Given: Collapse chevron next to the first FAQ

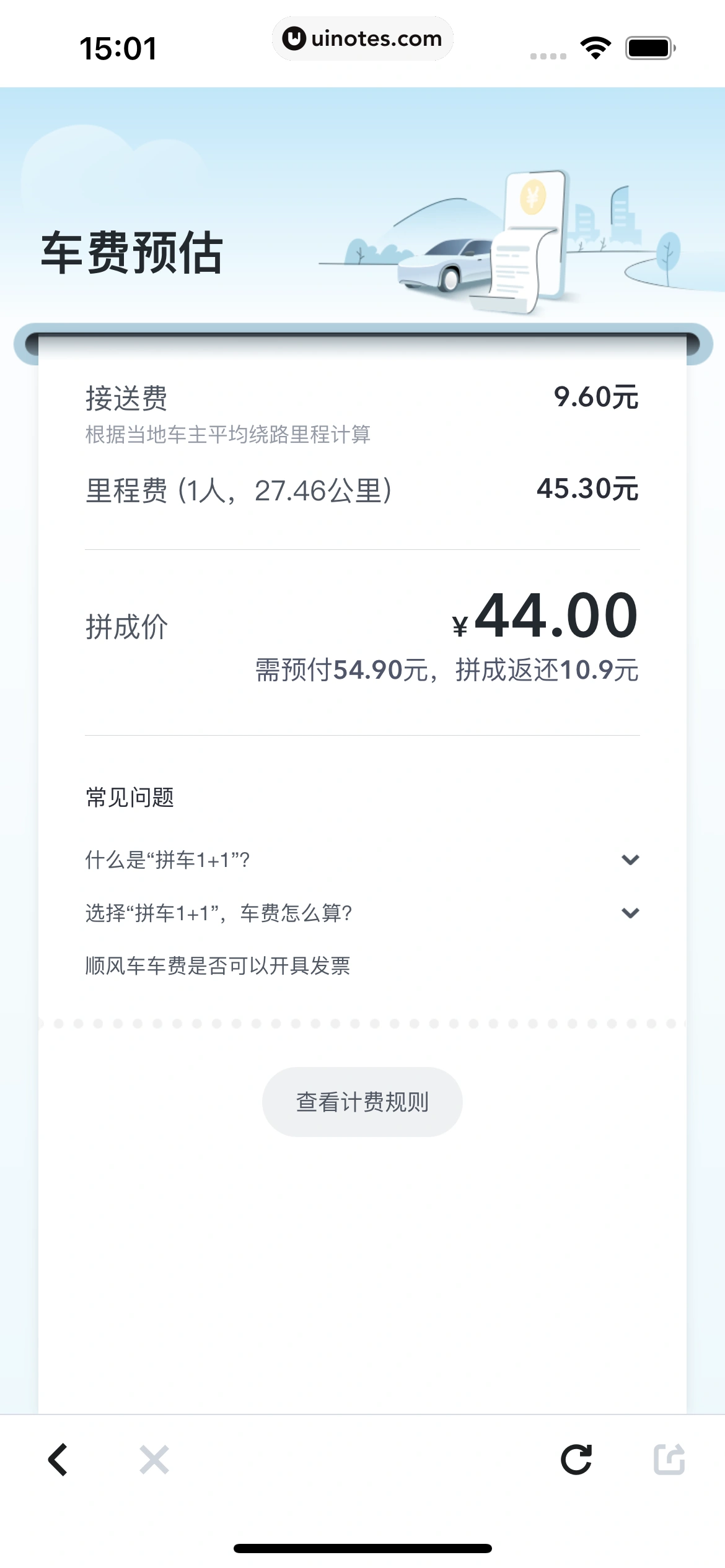Looking at the screenshot, I should (x=630, y=859).
